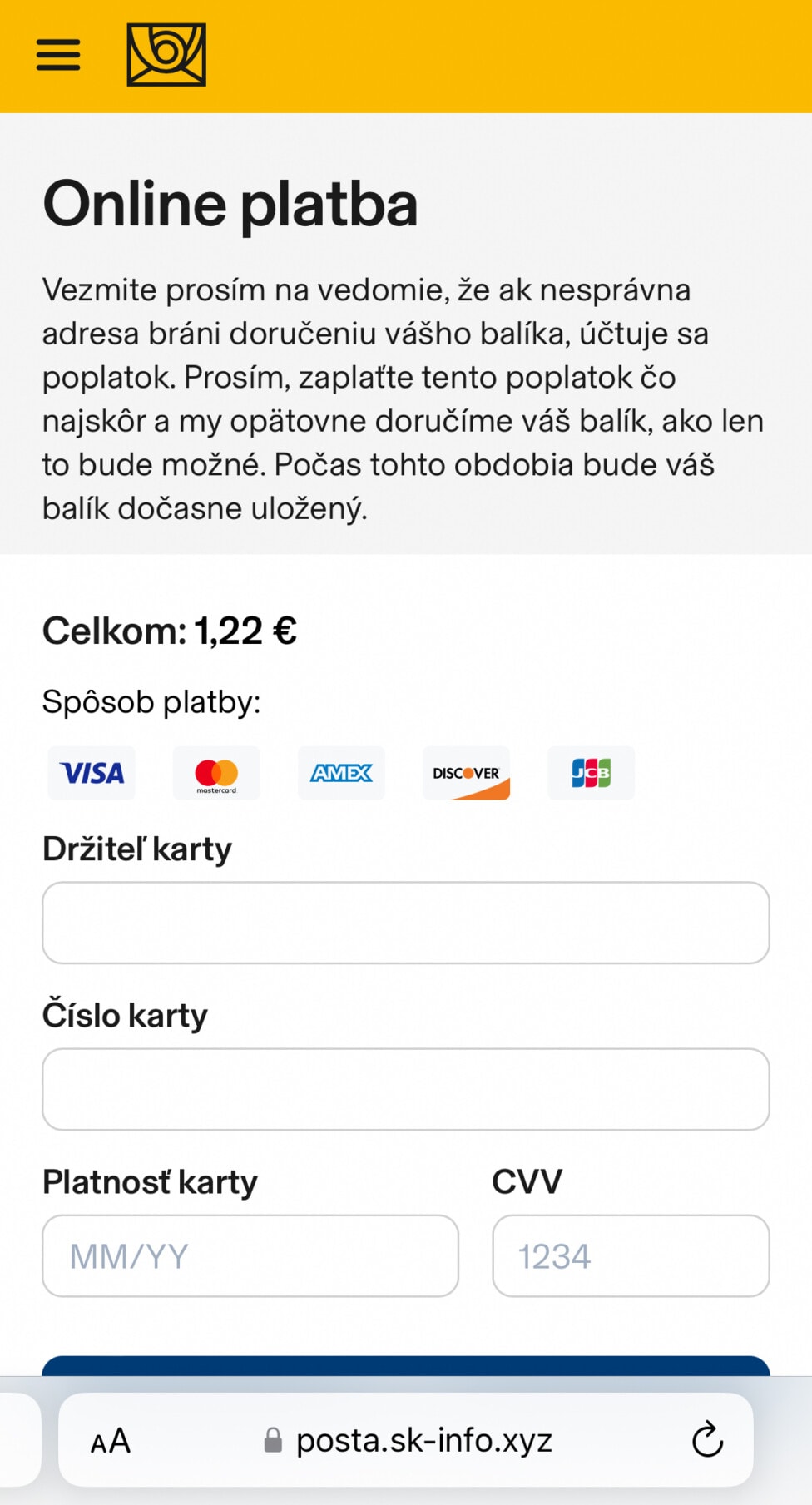Open the hamburger menu

point(58,55)
